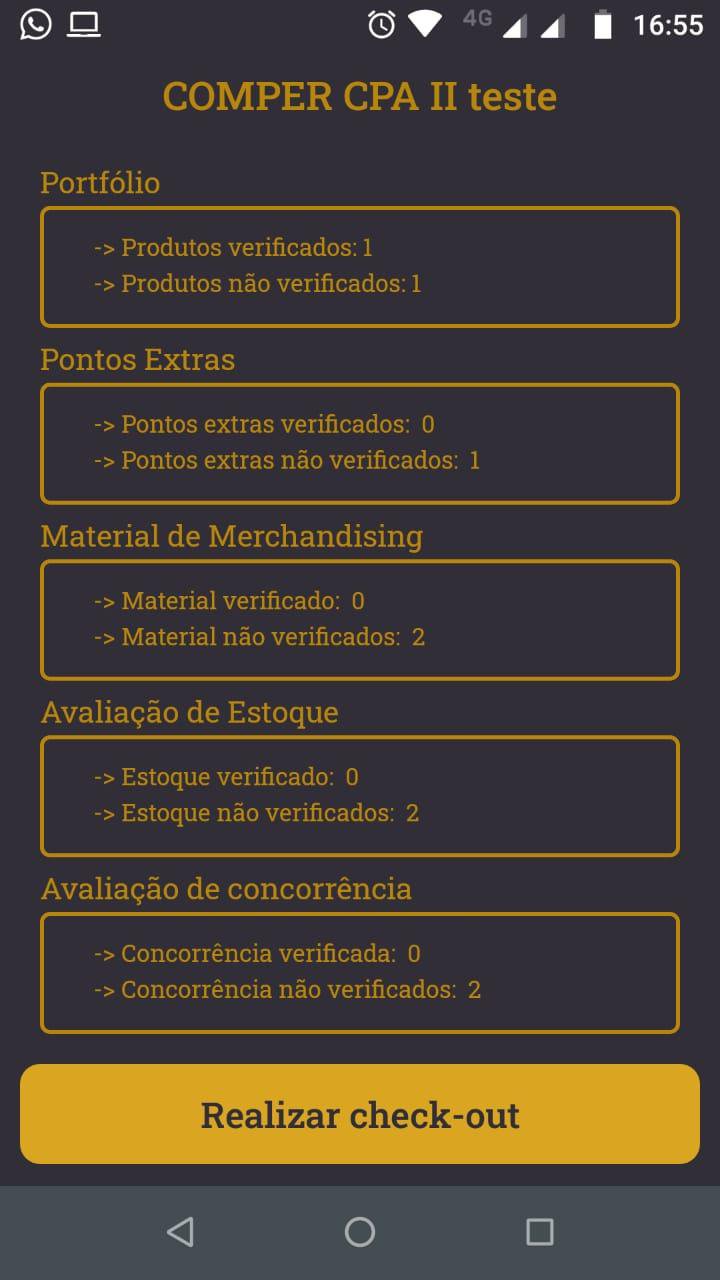This screenshot has height=1280, width=720.
Task: Select the Material de Merchandising card
Action: pyautogui.click(x=360, y=620)
